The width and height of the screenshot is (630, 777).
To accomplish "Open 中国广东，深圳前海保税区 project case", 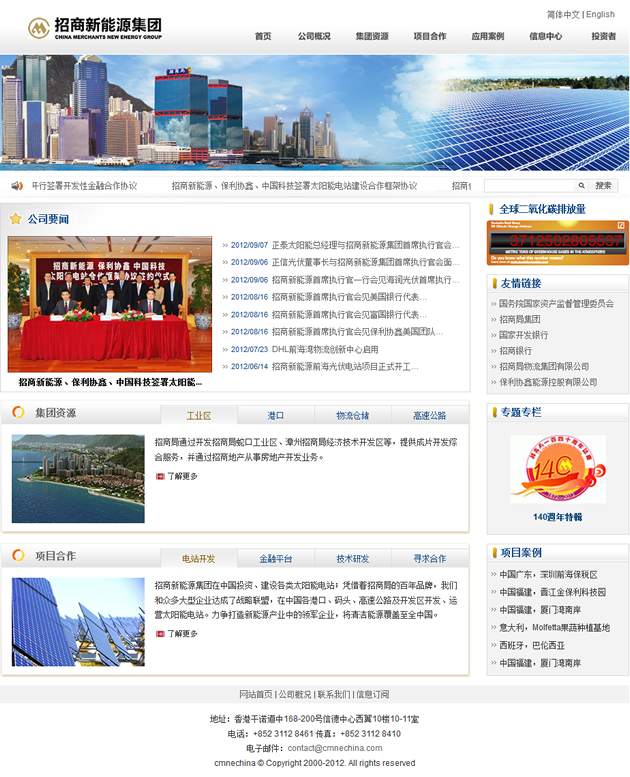I will [x=548, y=575].
